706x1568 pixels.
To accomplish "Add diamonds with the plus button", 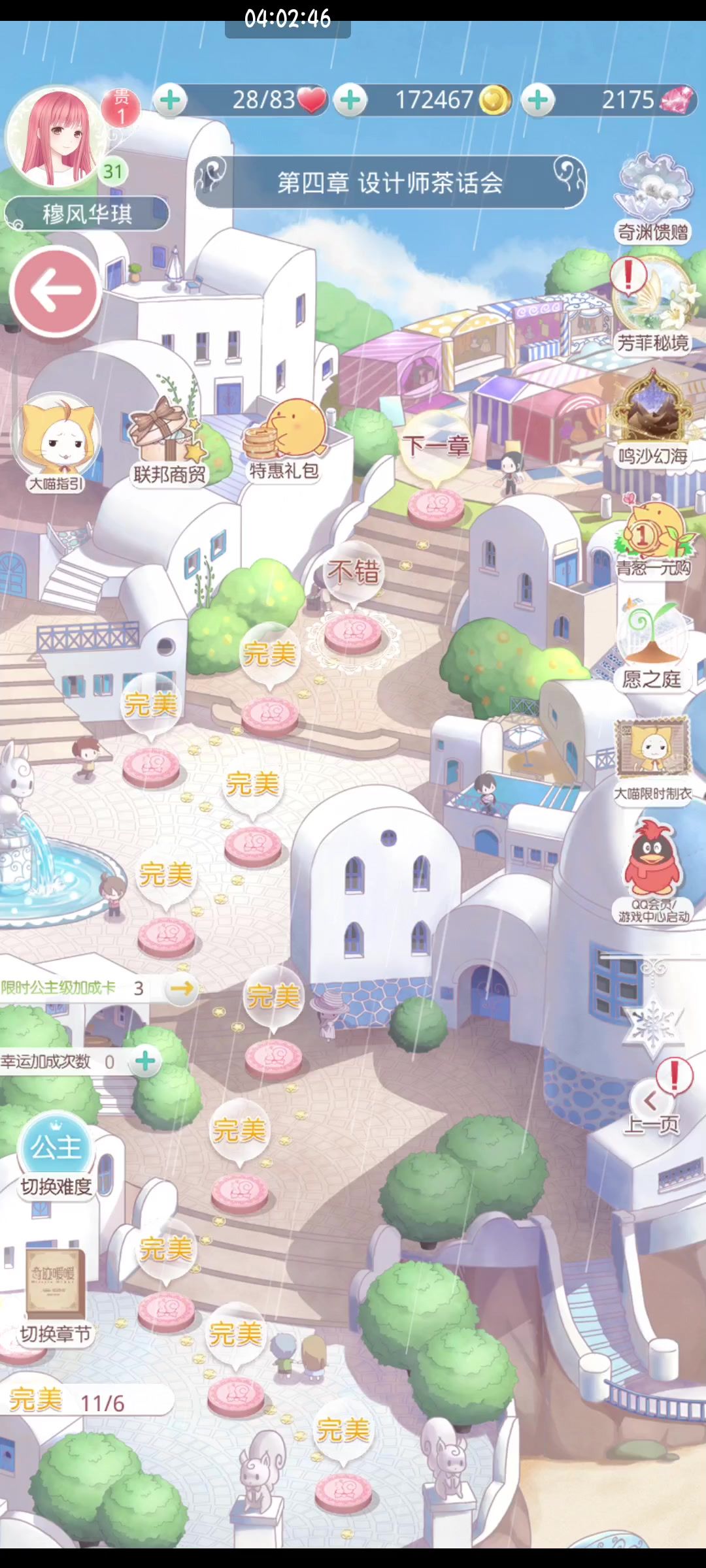I will pyautogui.click(x=538, y=101).
